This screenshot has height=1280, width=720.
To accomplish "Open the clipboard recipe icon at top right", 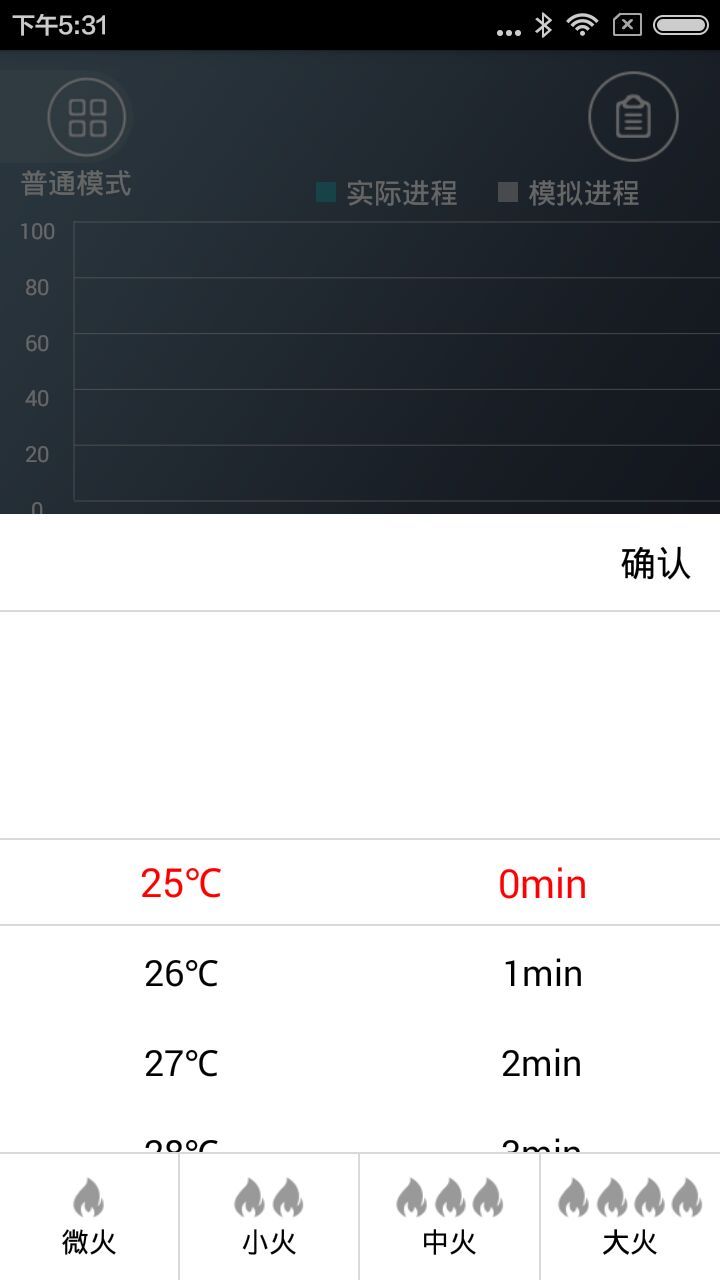I will click(633, 115).
